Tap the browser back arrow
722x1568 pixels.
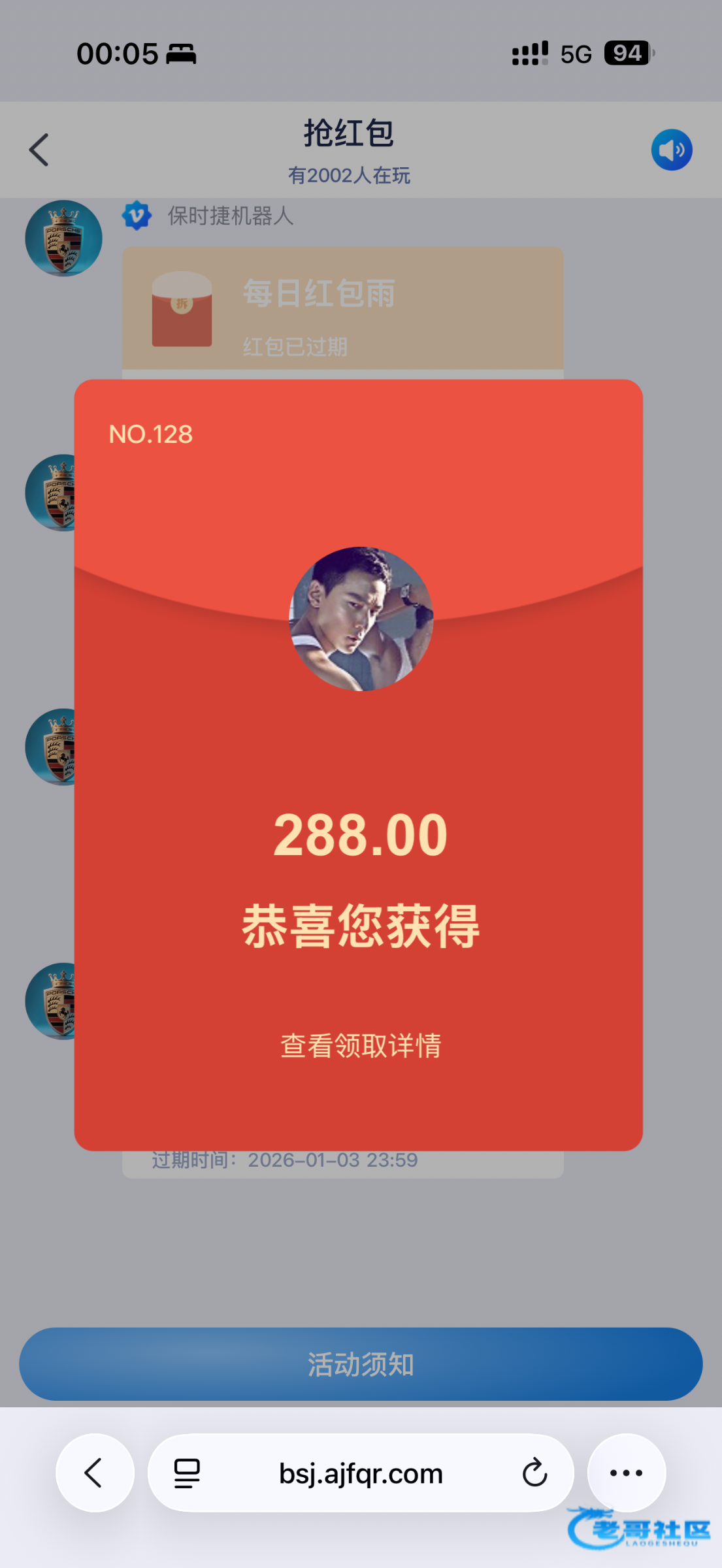click(95, 1473)
